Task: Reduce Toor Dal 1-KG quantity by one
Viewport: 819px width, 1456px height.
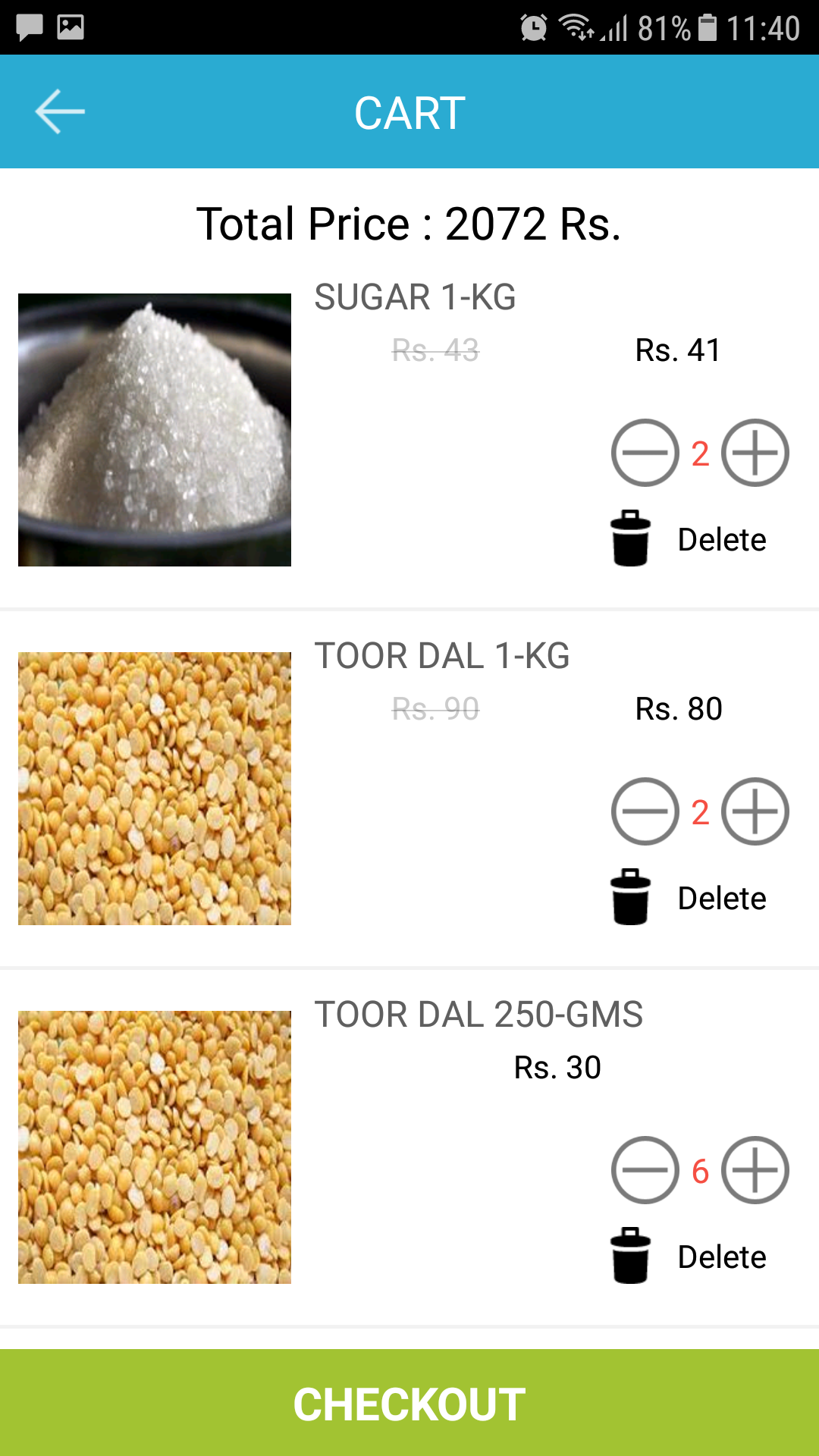Action: pos(645,811)
